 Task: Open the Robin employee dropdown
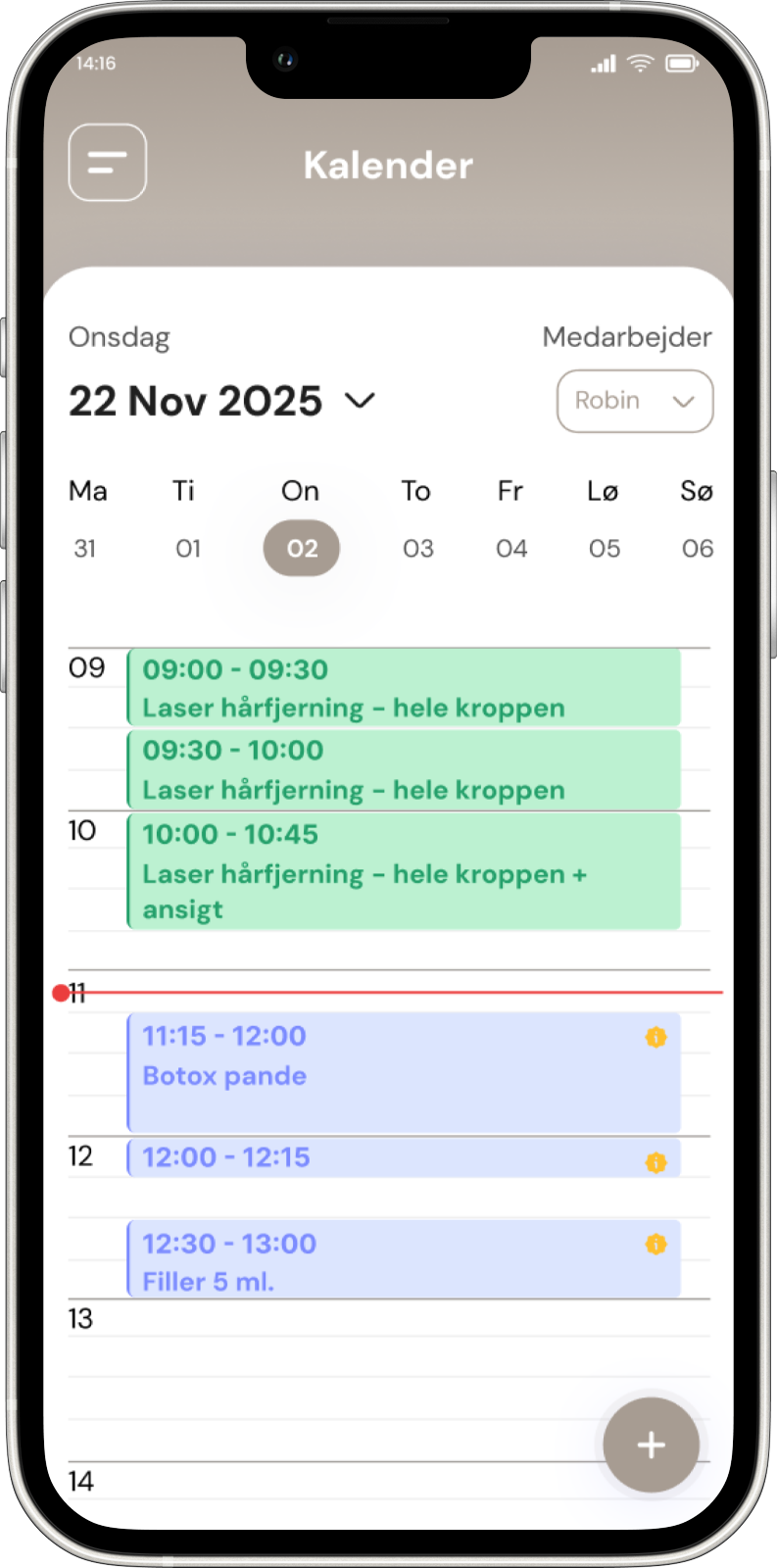(x=634, y=401)
